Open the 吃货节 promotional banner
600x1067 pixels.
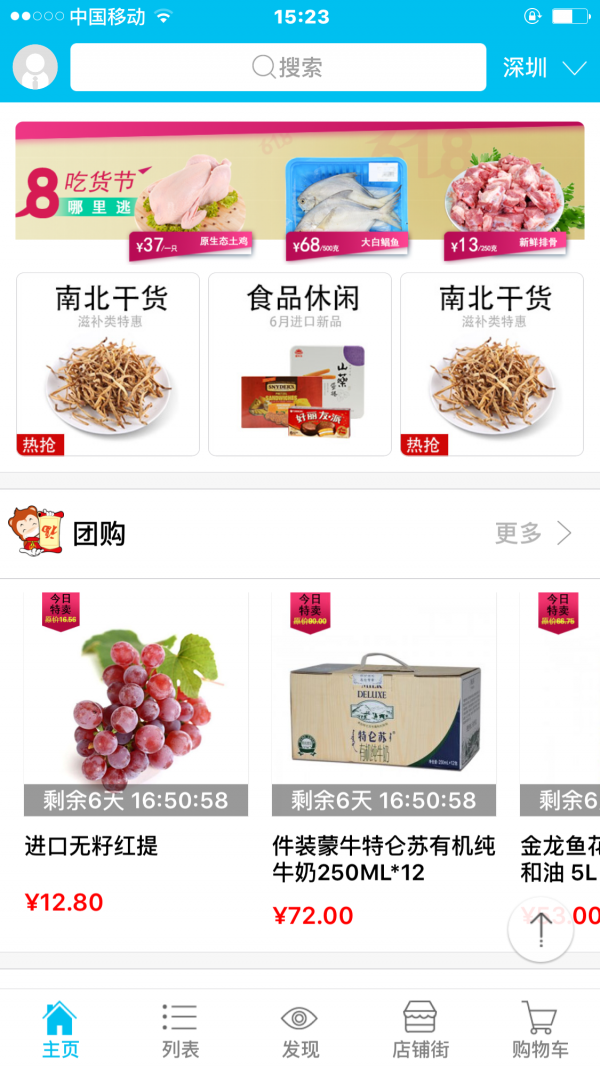click(300, 190)
